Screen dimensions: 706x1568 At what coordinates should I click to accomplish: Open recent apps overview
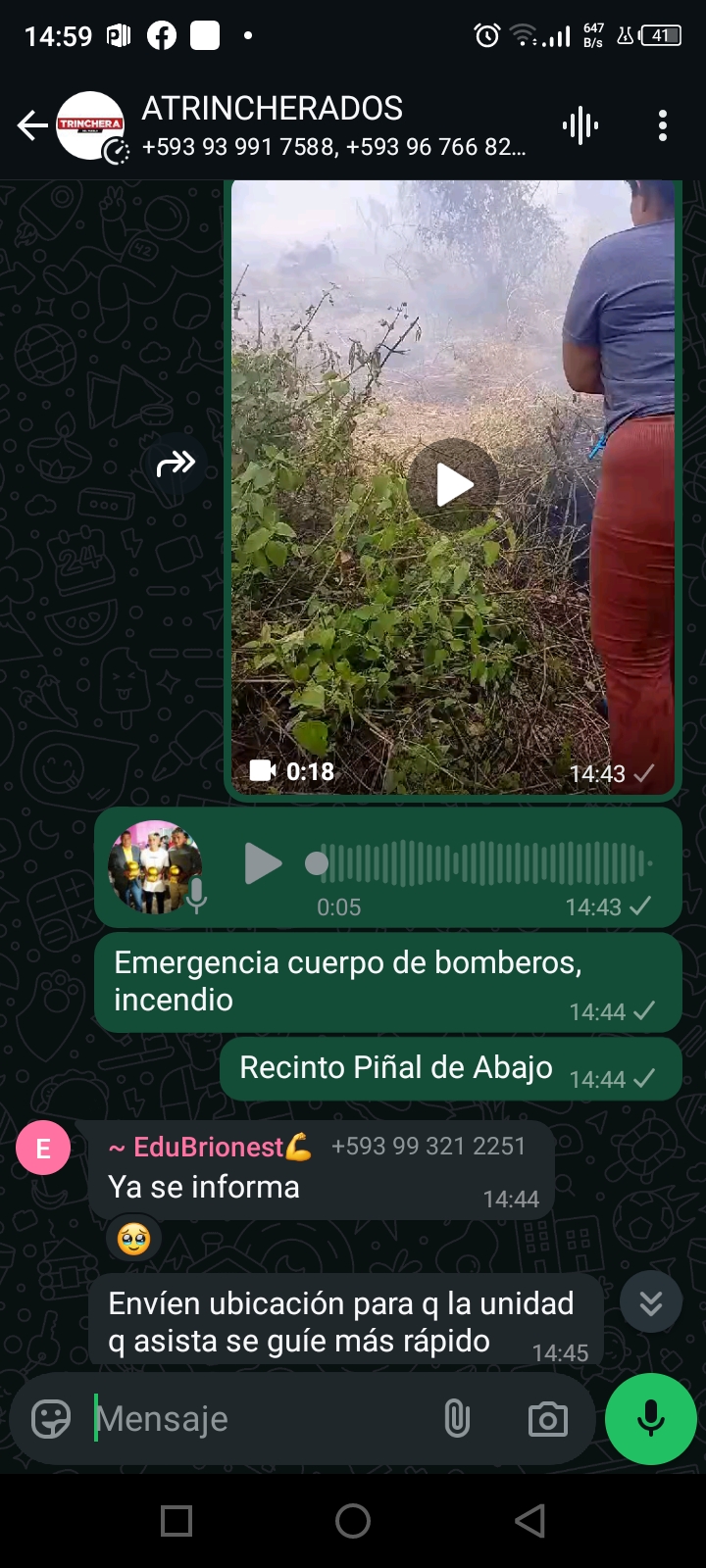coord(176,1521)
